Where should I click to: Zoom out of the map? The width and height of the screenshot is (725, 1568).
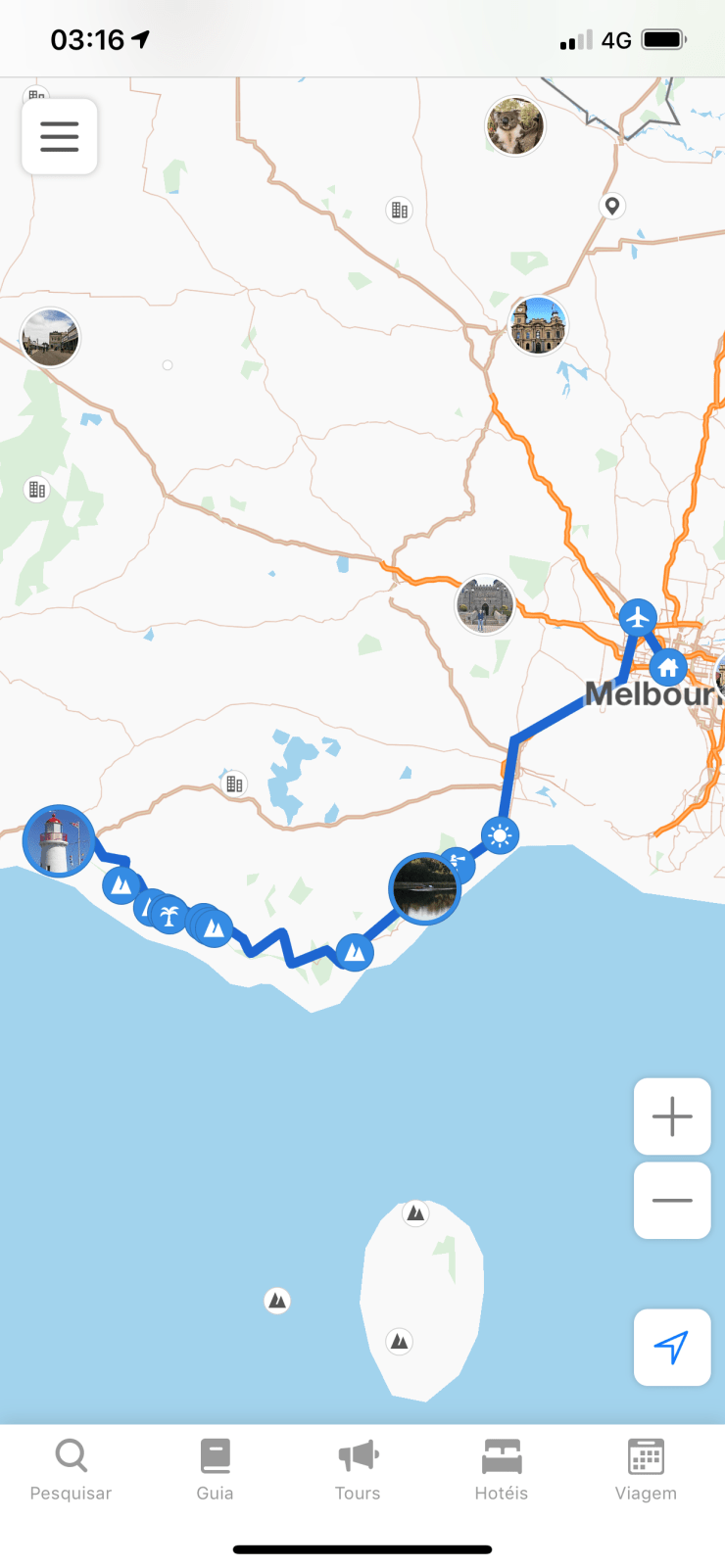(672, 1201)
